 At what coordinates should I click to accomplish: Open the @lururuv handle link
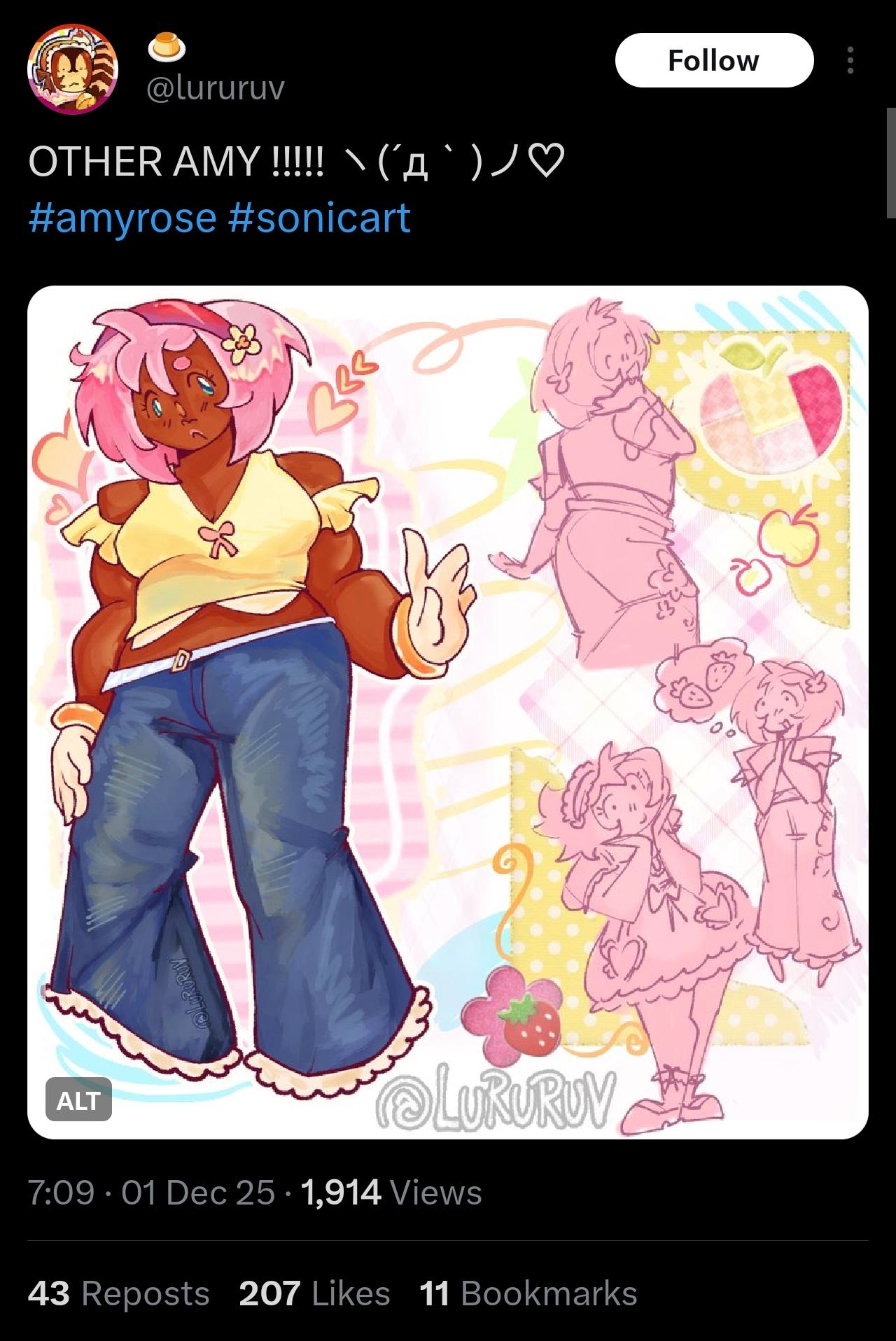tap(216, 88)
